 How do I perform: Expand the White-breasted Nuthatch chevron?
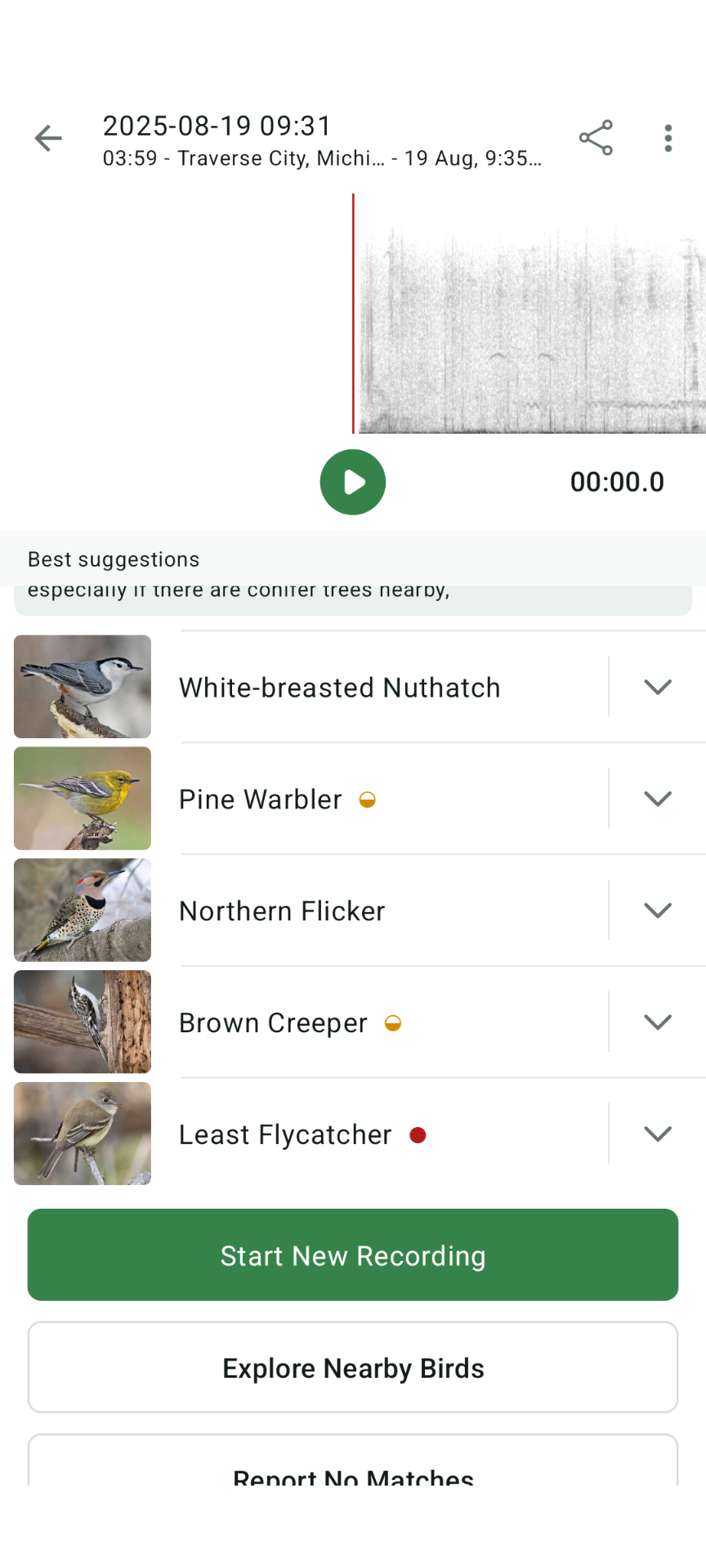[658, 688]
